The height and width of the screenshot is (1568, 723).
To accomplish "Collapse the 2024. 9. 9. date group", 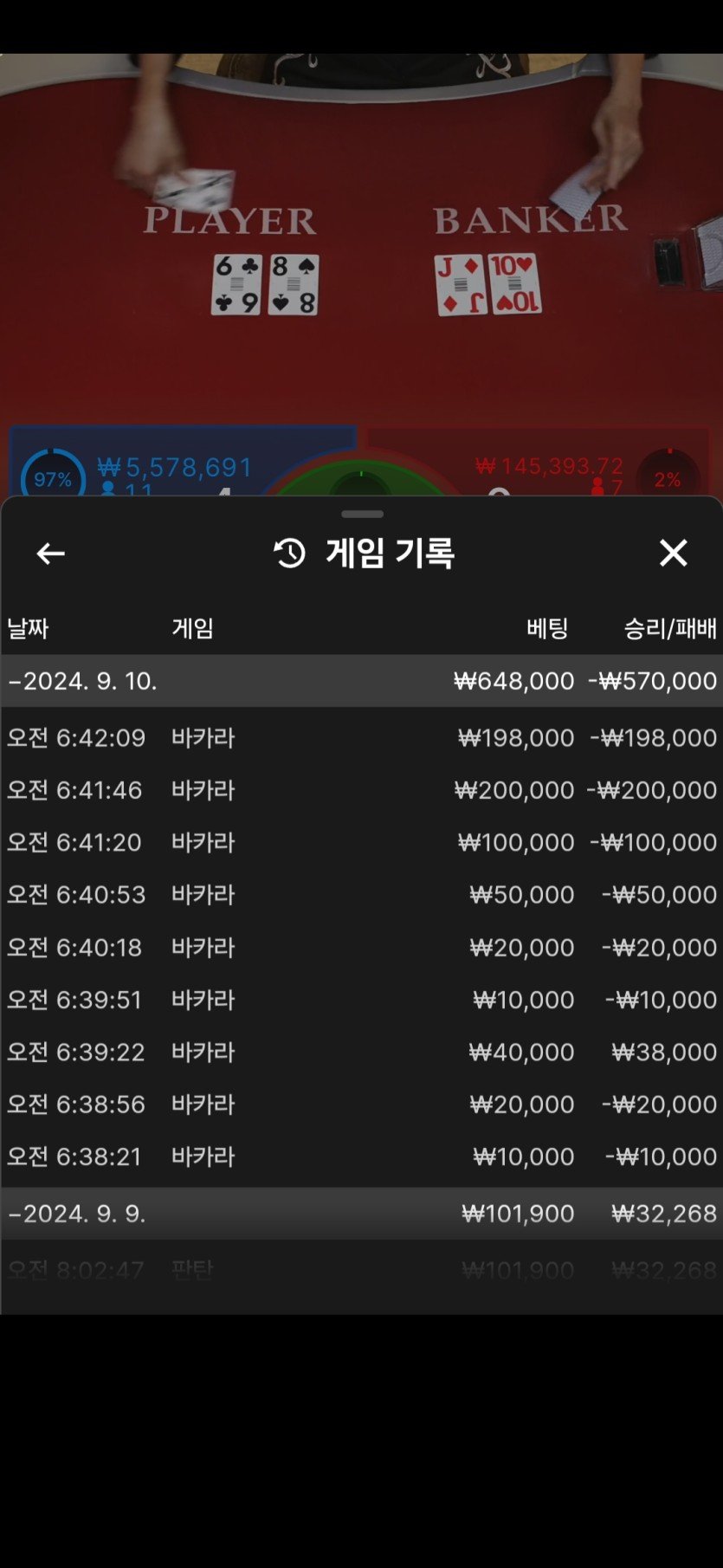I will (78, 1213).
